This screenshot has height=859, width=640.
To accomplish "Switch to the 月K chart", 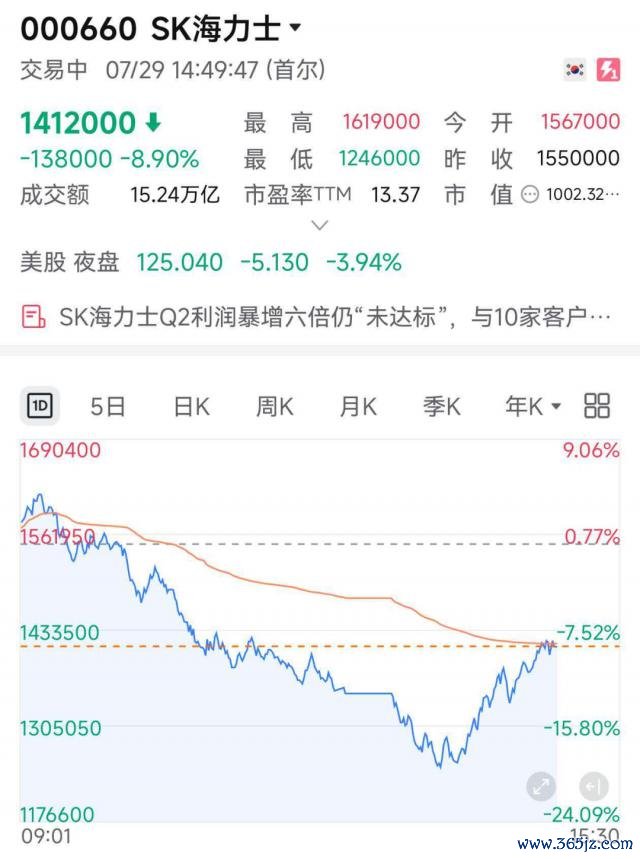I will click(x=358, y=406).
